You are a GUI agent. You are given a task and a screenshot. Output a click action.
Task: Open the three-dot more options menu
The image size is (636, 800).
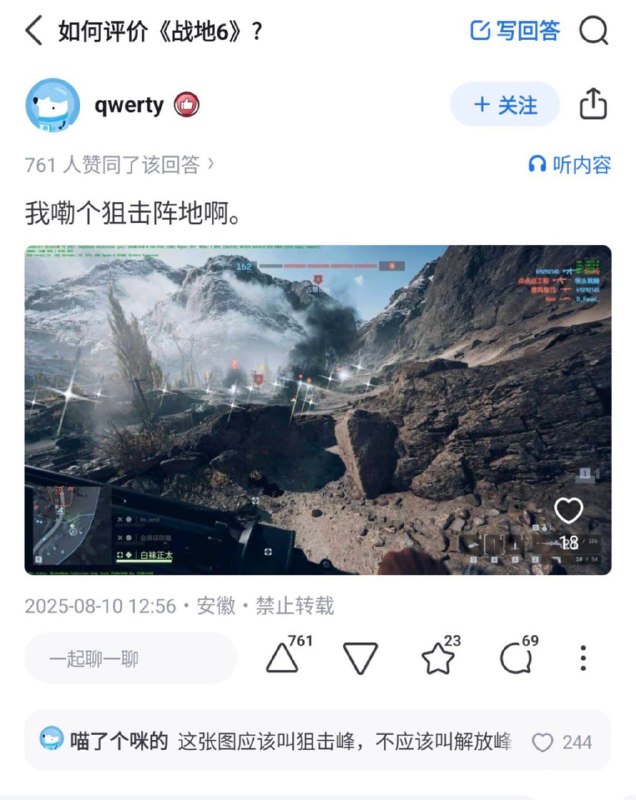pyautogui.click(x=583, y=658)
